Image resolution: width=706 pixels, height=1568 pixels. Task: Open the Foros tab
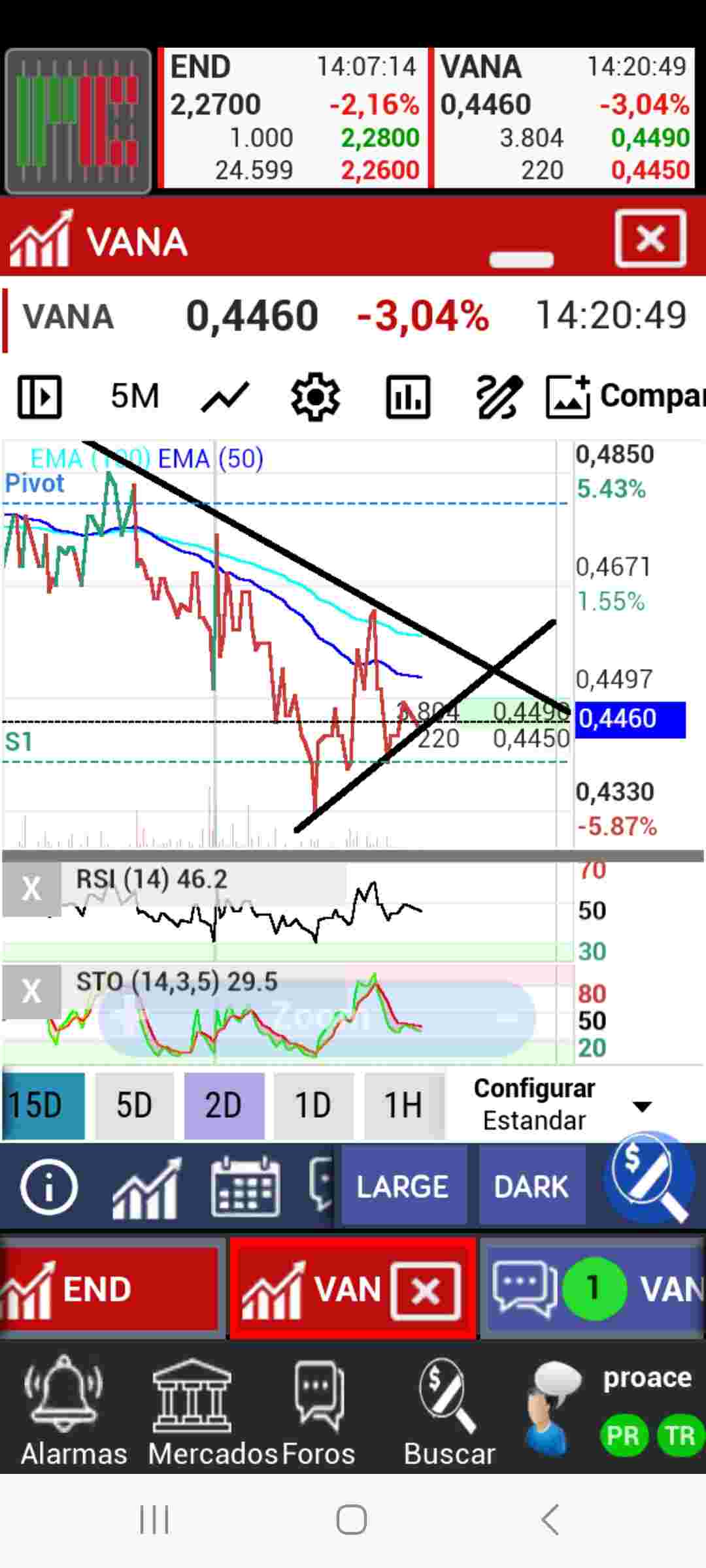(319, 1412)
